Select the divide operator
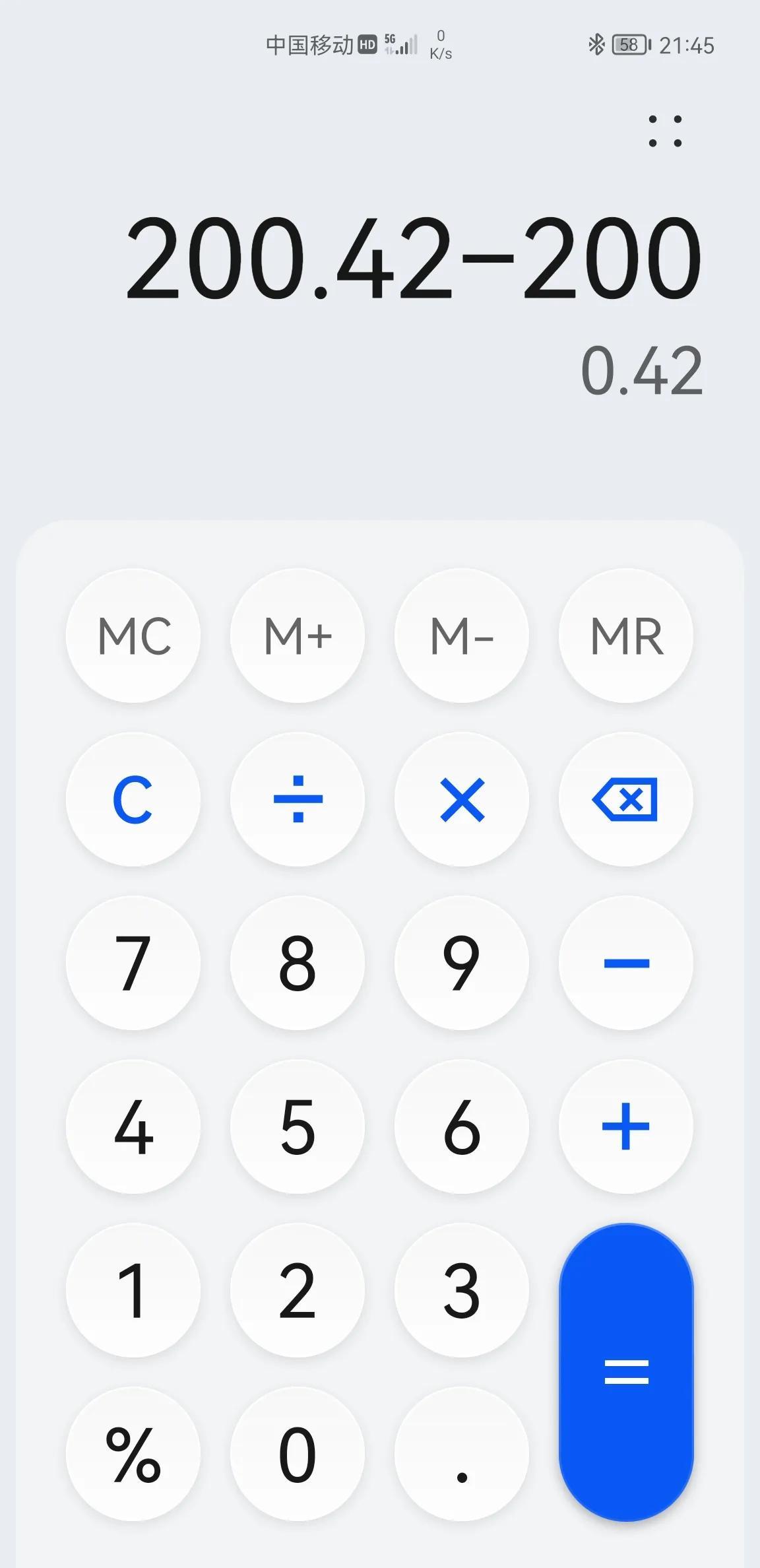Screen dimensions: 760x1568 tap(298, 799)
